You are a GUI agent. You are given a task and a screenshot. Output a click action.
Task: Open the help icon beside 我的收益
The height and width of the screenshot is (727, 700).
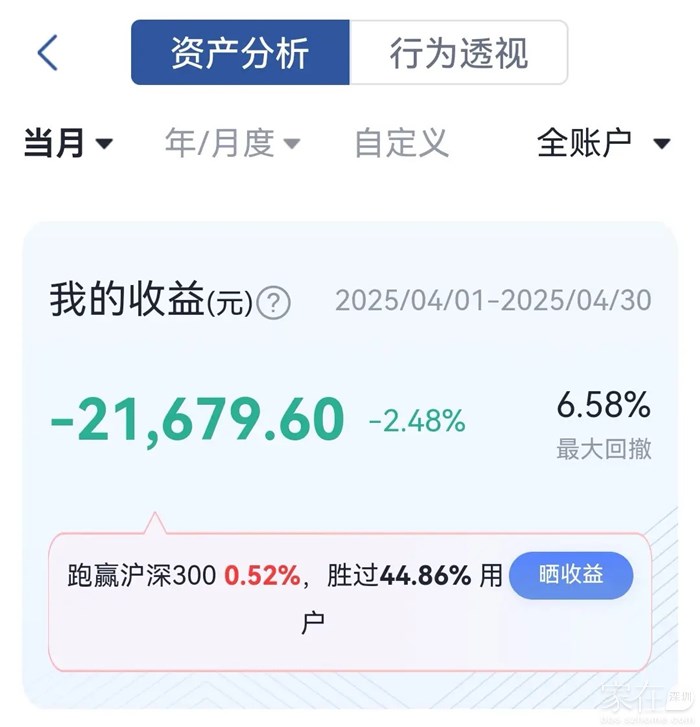[x=274, y=303]
